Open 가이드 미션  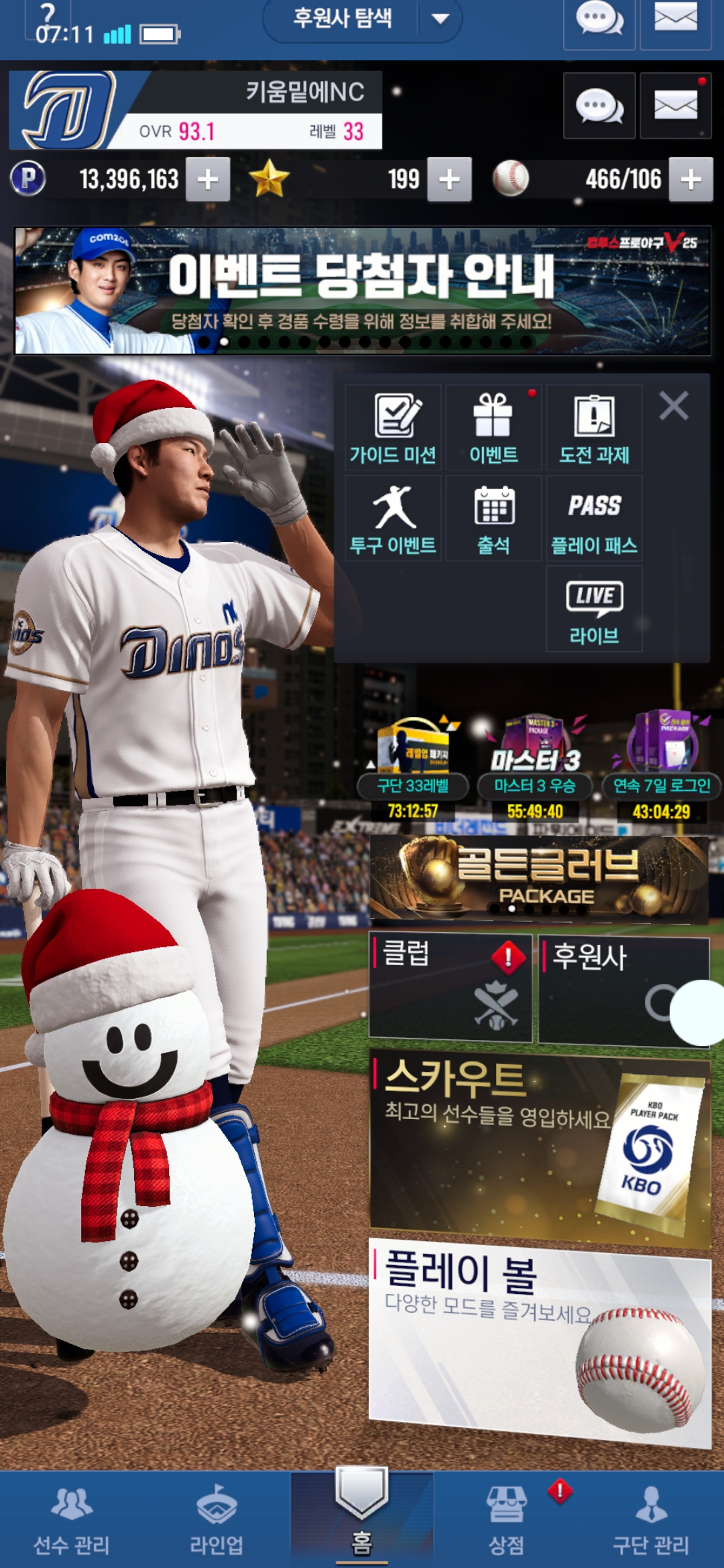click(394, 428)
